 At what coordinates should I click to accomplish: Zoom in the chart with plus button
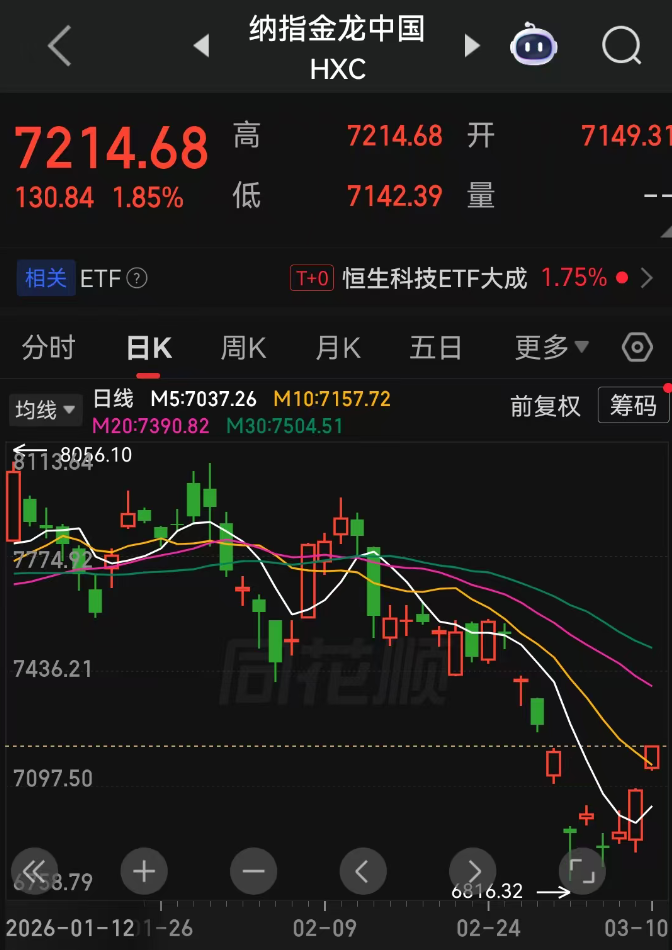click(144, 872)
